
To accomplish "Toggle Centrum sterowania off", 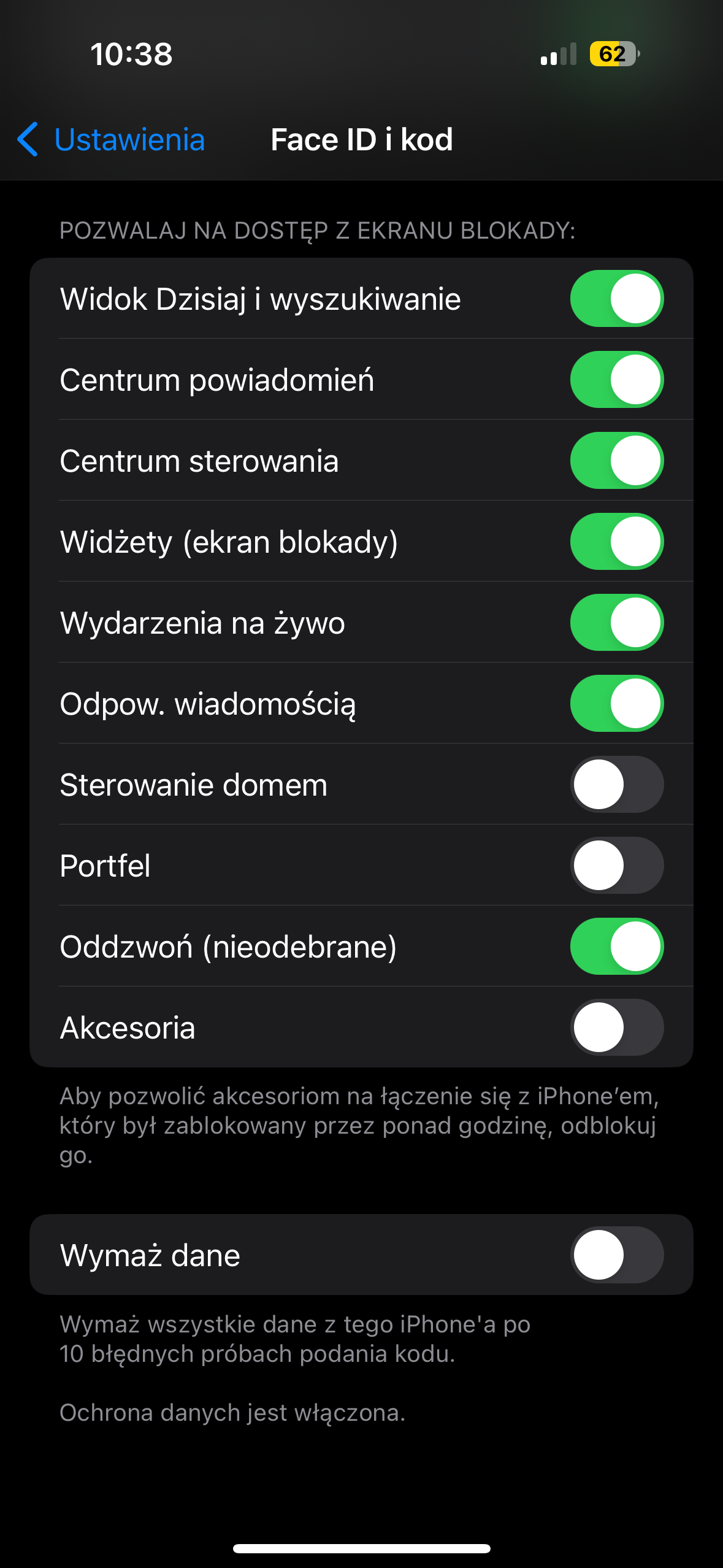I will click(616, 461).
